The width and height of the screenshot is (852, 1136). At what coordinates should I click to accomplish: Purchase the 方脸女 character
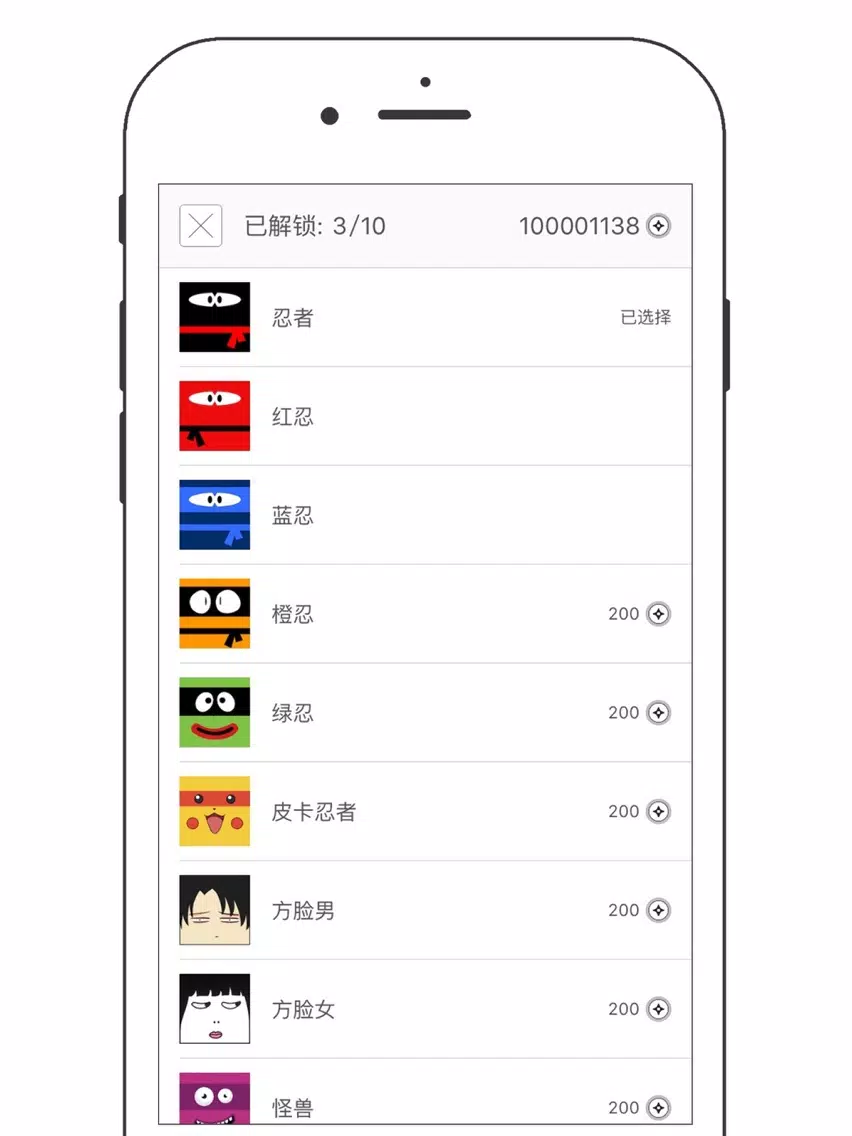(x=638, y=1010)
